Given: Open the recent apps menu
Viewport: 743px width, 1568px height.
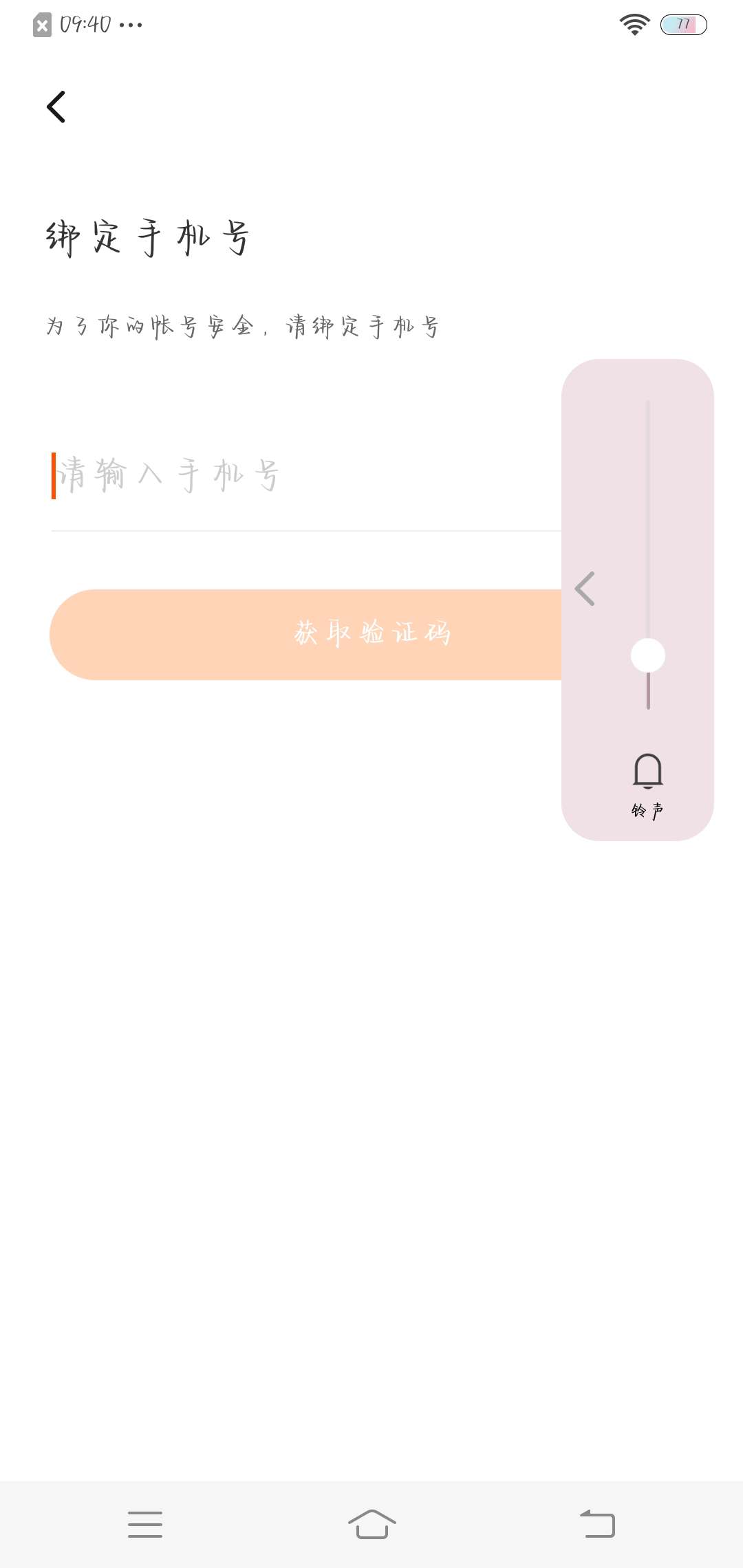Looking at the screenshot, I should (x=145, y=1524).
